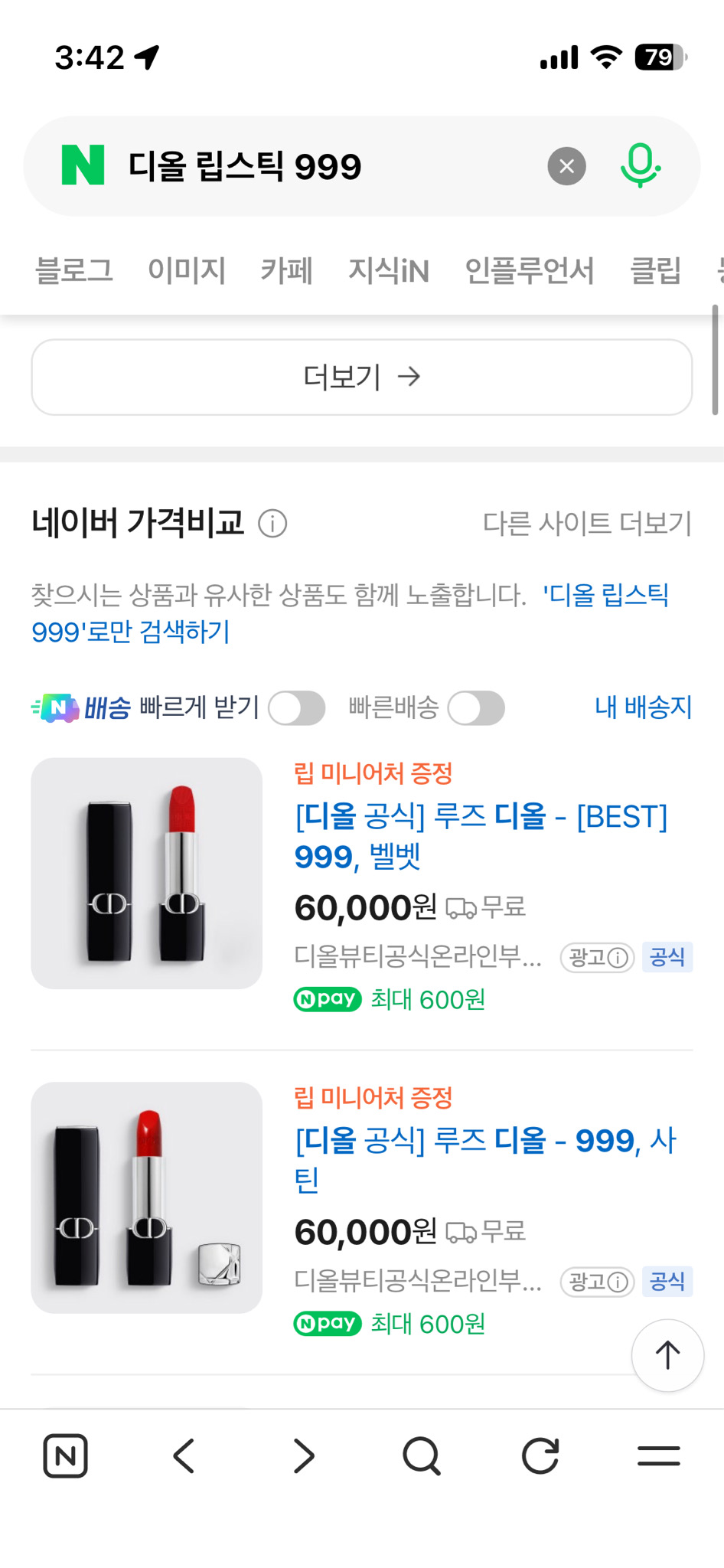Tap the Npay badge on the first product
This screenshot has height=1568, width=724.
(x=327, y=999)
